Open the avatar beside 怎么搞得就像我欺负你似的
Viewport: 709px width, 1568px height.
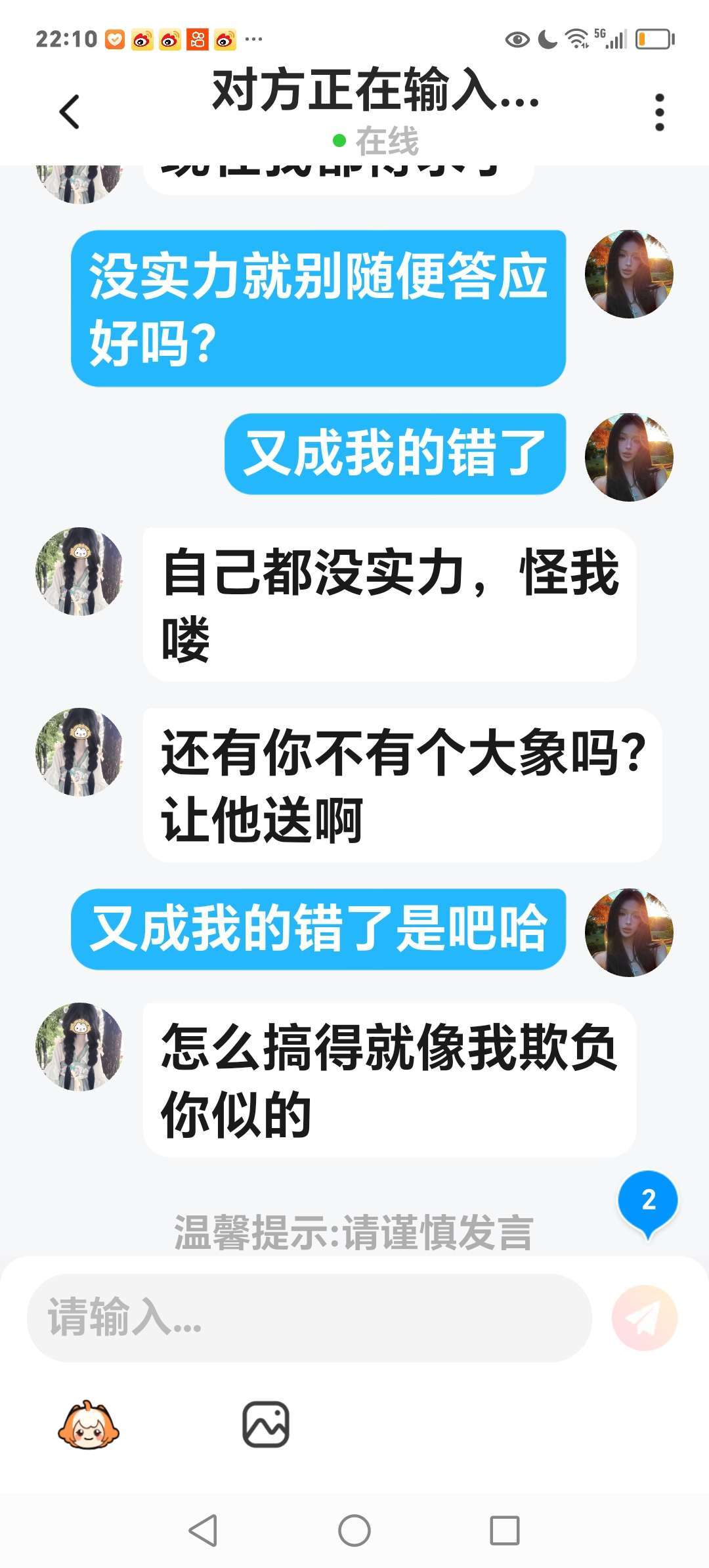coord(79,1047)
